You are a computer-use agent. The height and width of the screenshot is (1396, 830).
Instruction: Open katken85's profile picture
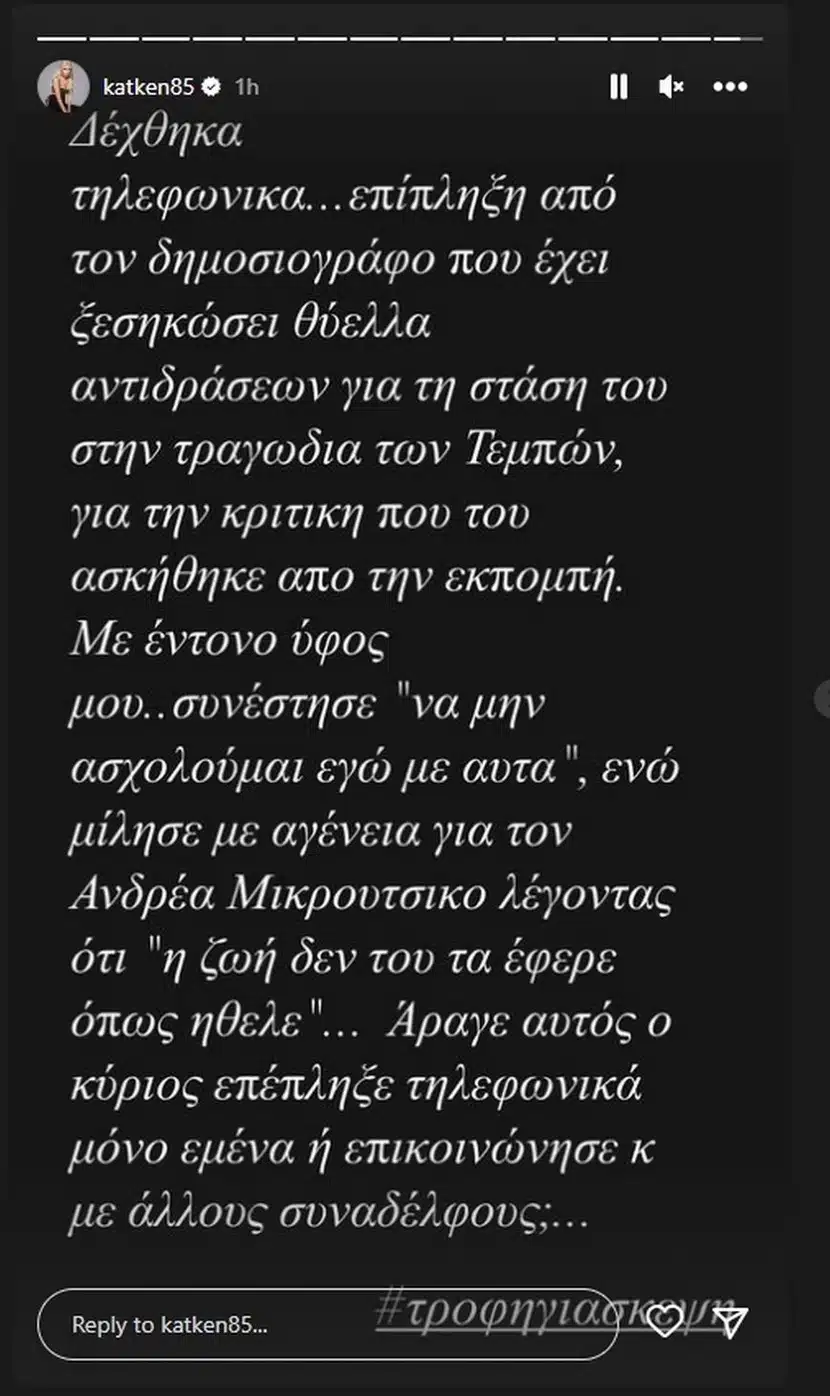63,86
